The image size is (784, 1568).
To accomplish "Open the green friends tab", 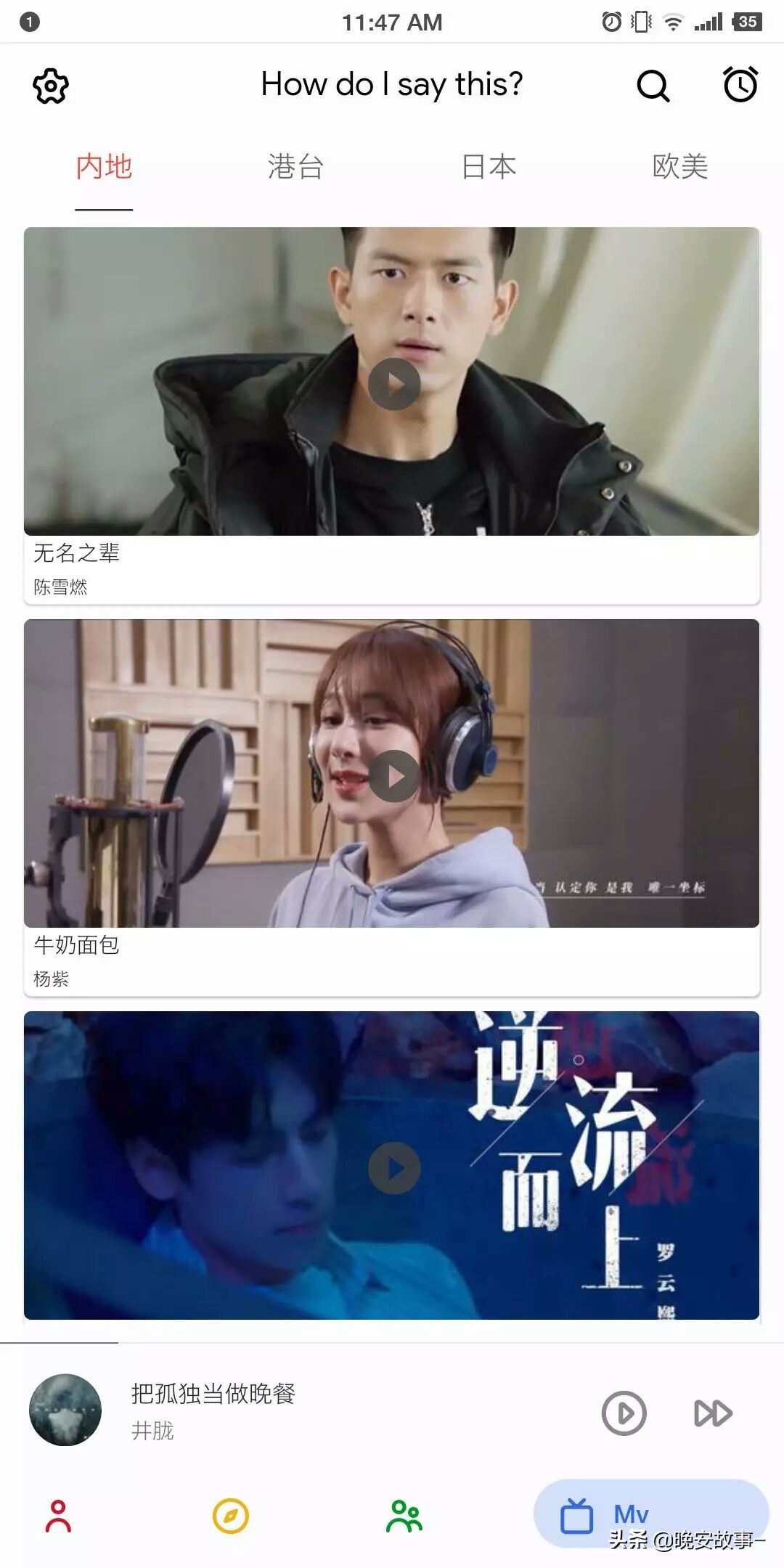I will point(404,1516).
